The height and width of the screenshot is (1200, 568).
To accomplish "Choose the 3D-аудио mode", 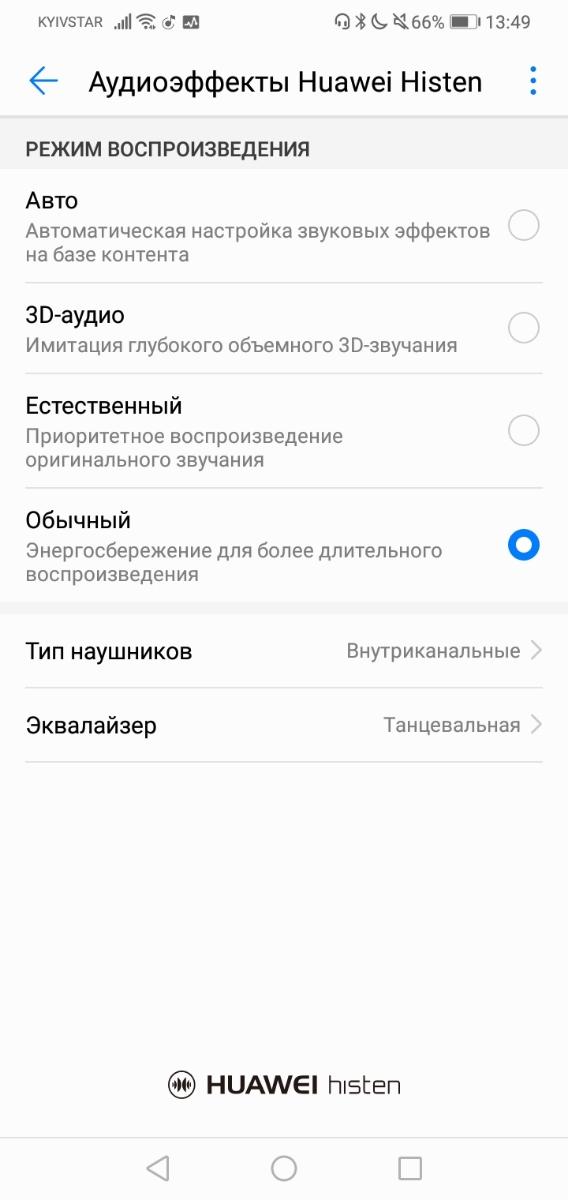I will pos(284,329).
